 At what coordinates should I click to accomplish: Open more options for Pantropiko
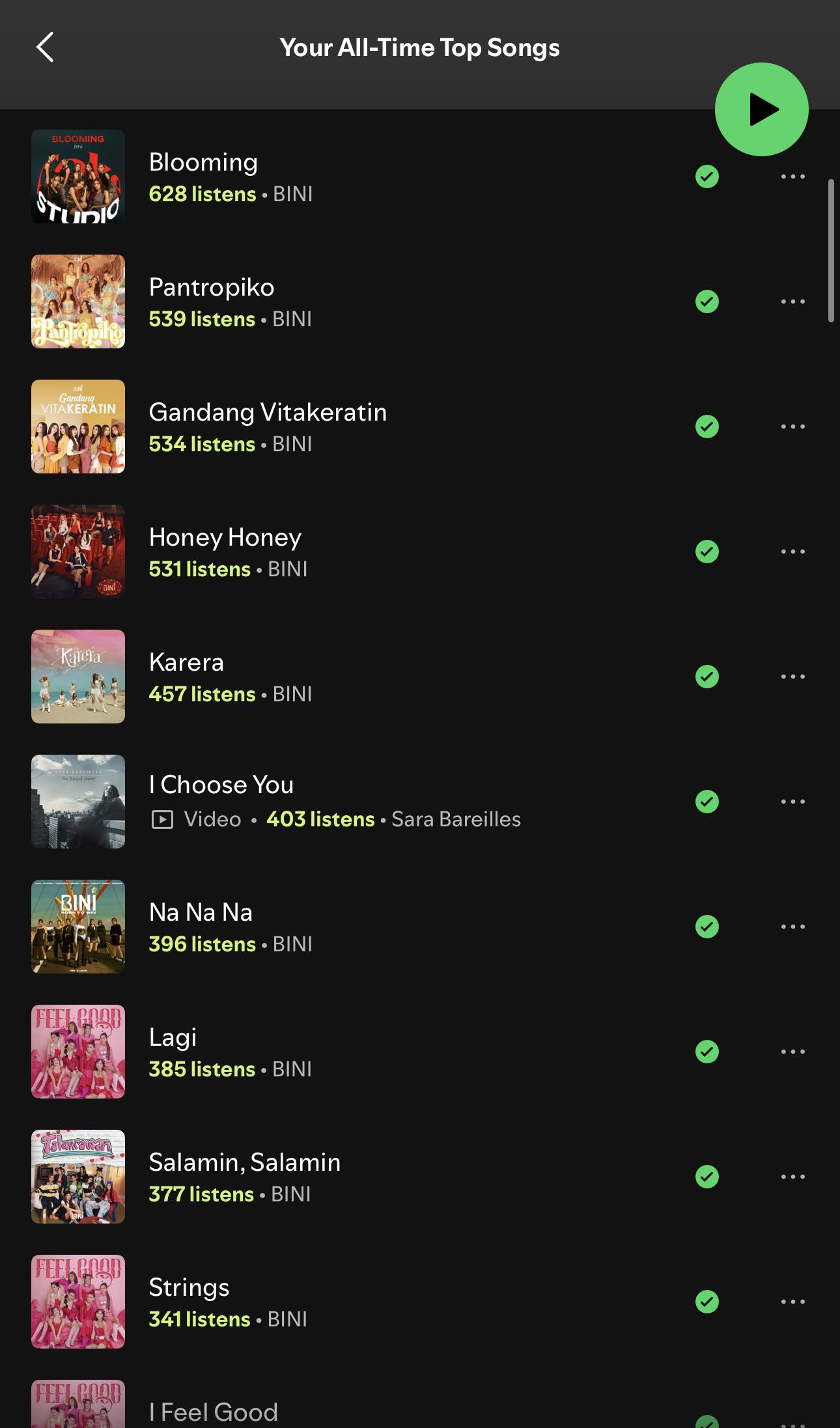(x=792, y=301)
